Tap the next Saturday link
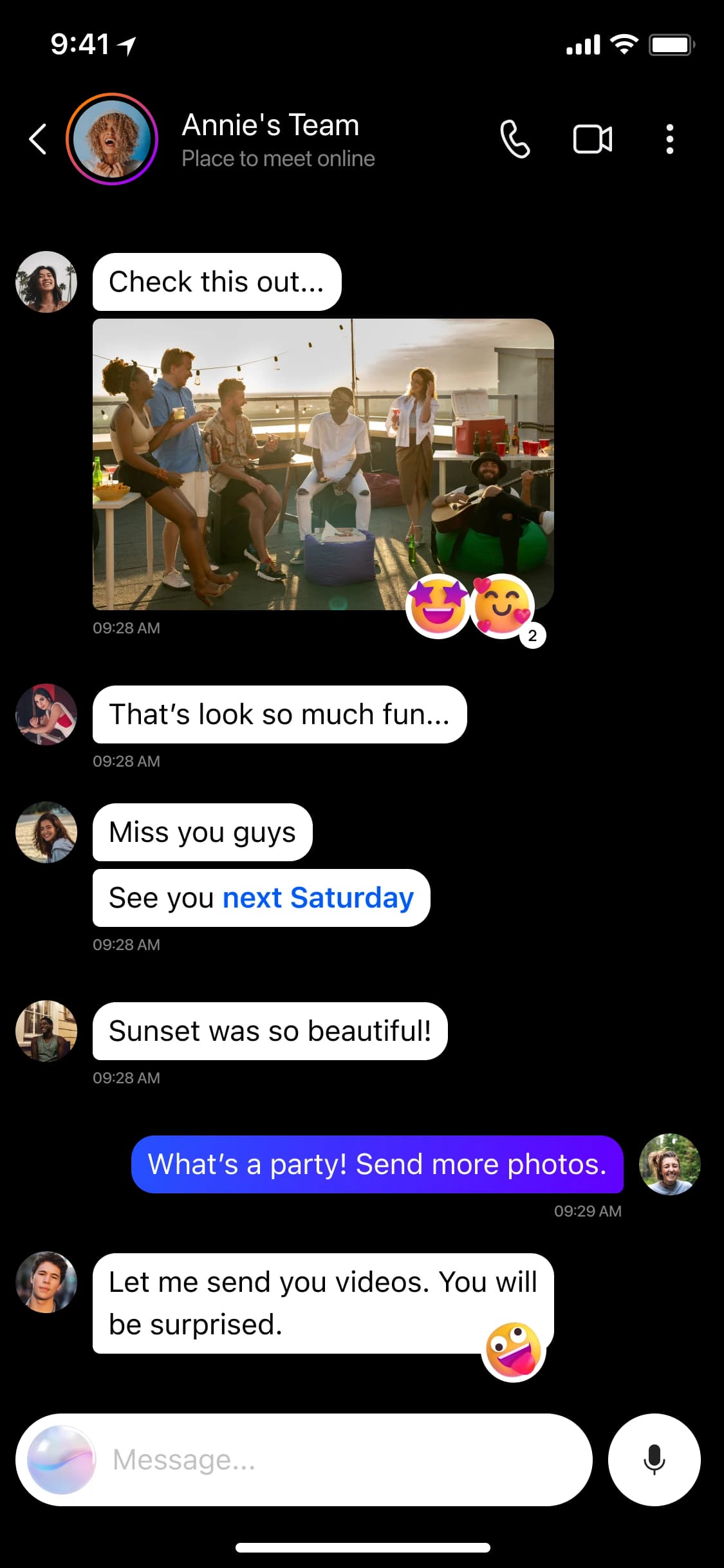 [x=318, y=897]
